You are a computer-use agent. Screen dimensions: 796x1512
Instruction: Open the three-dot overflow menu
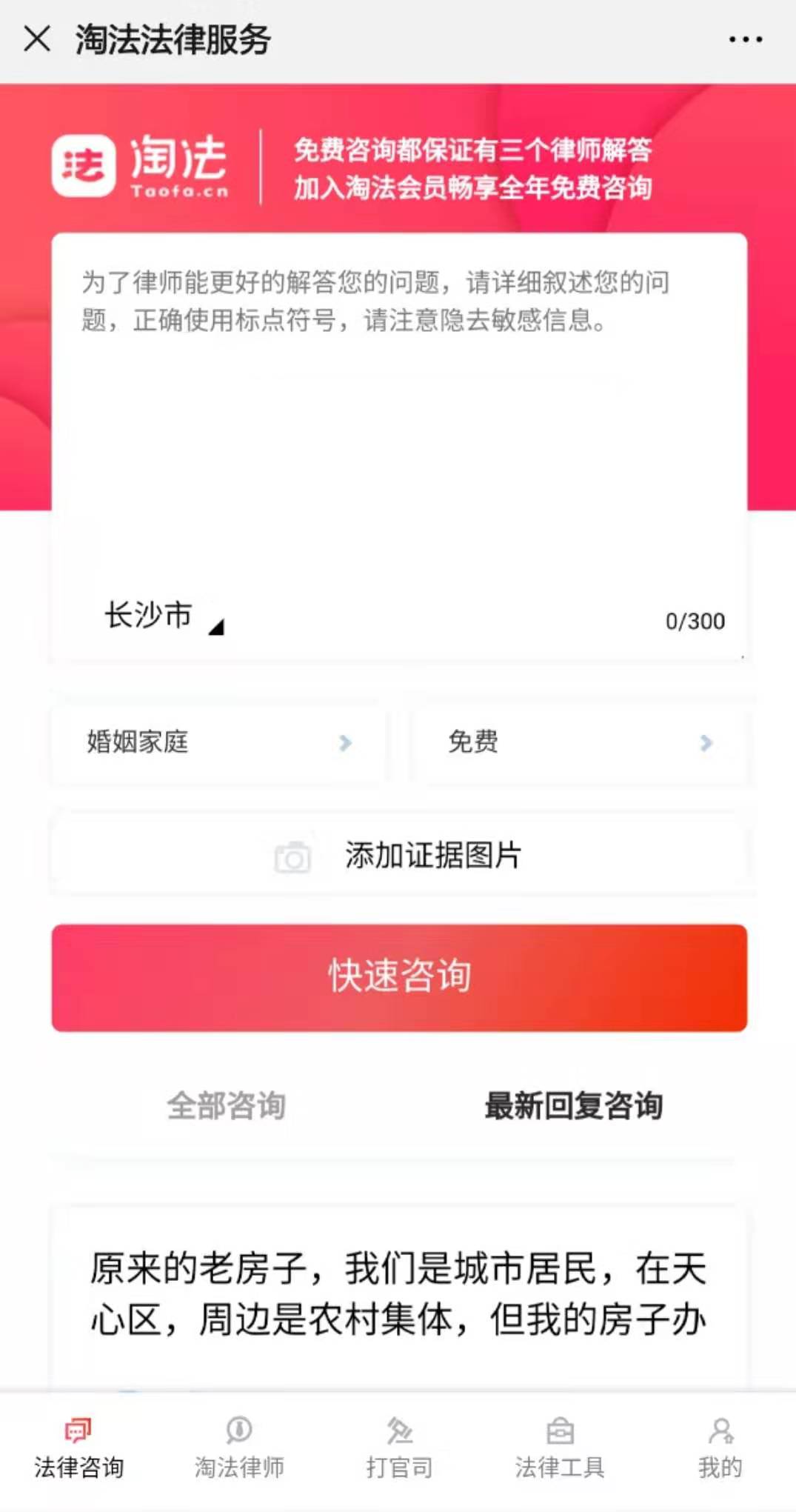[745, 39]
